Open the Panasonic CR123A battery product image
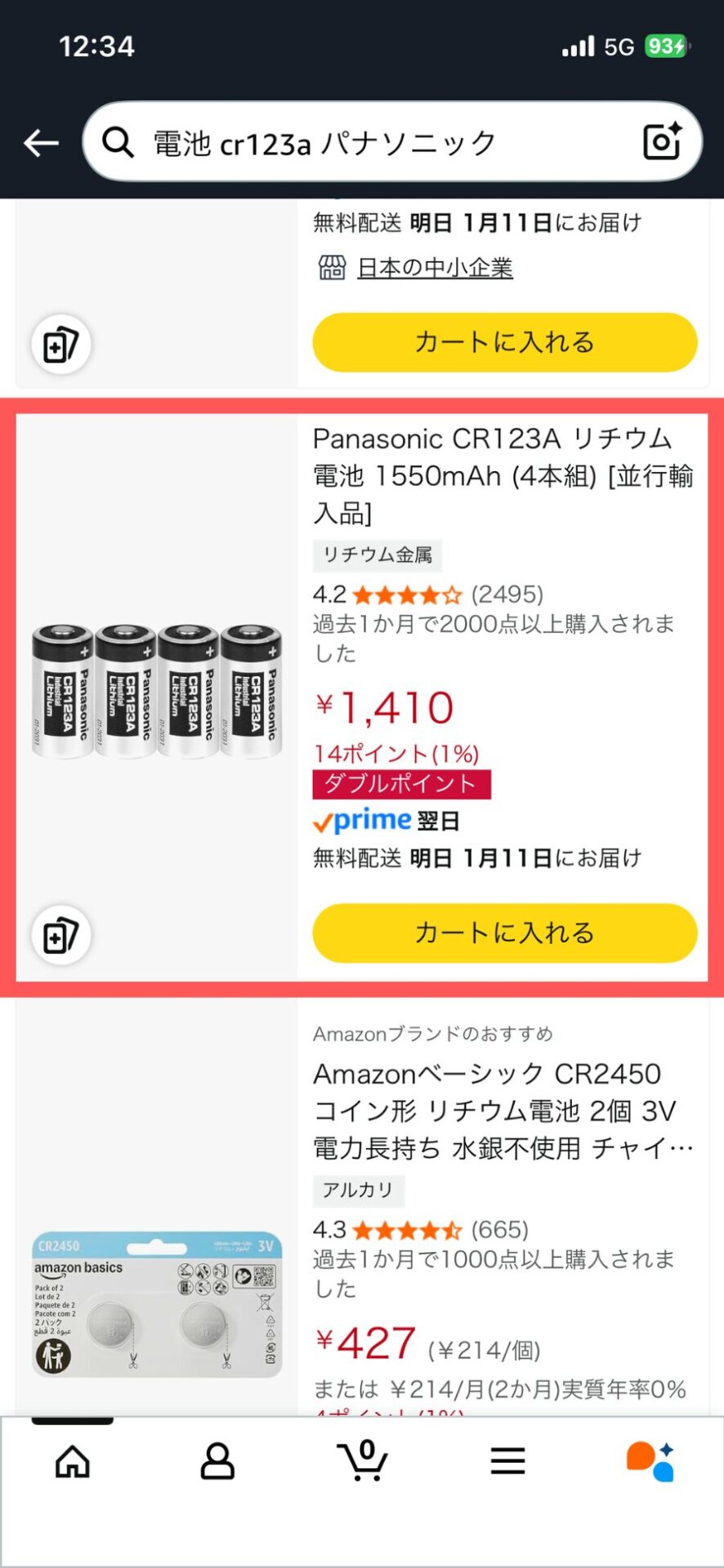The image size is (724, 1568). pos(157,691)
